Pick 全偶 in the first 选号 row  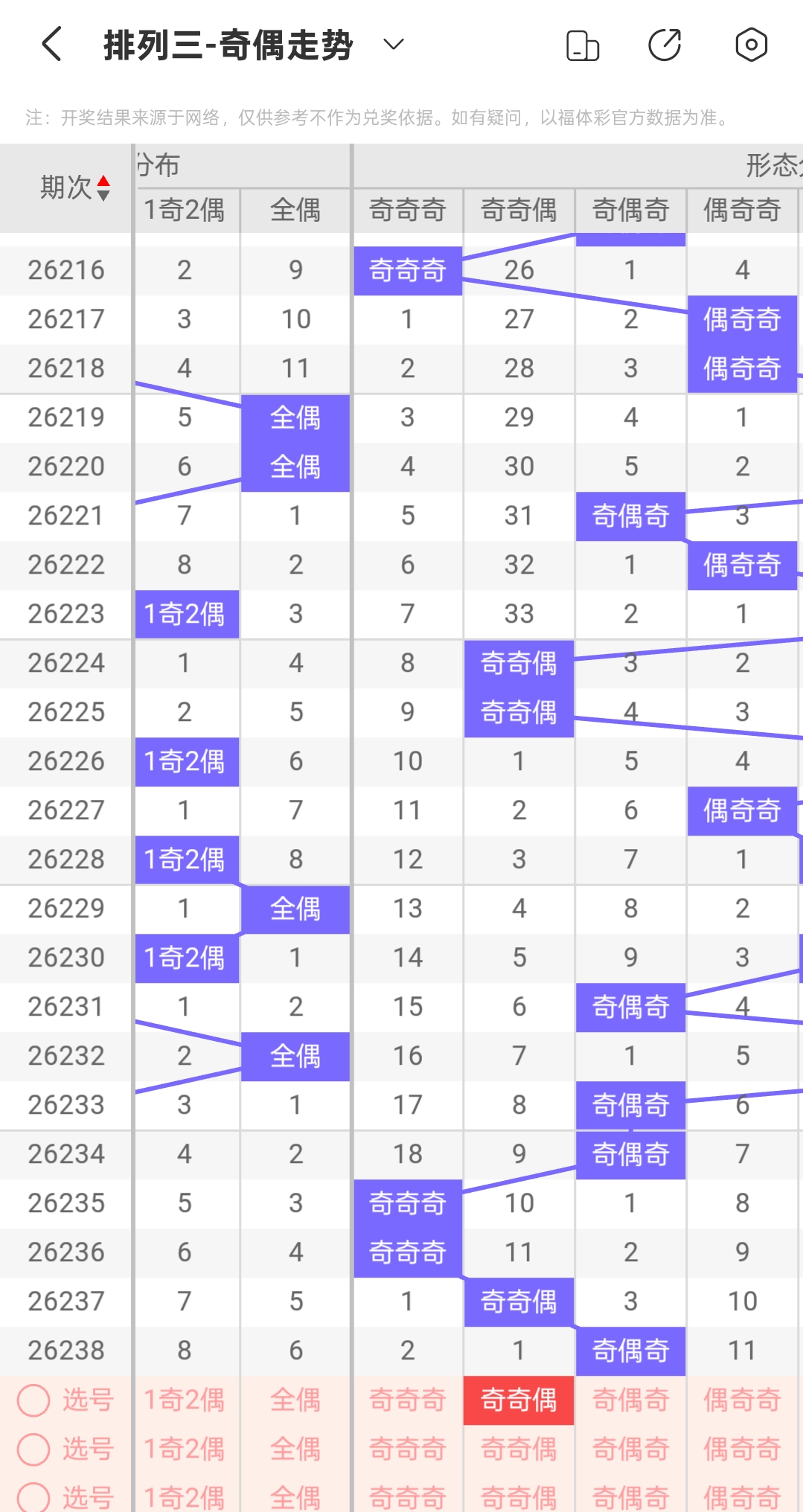(x=295, y=1400)
